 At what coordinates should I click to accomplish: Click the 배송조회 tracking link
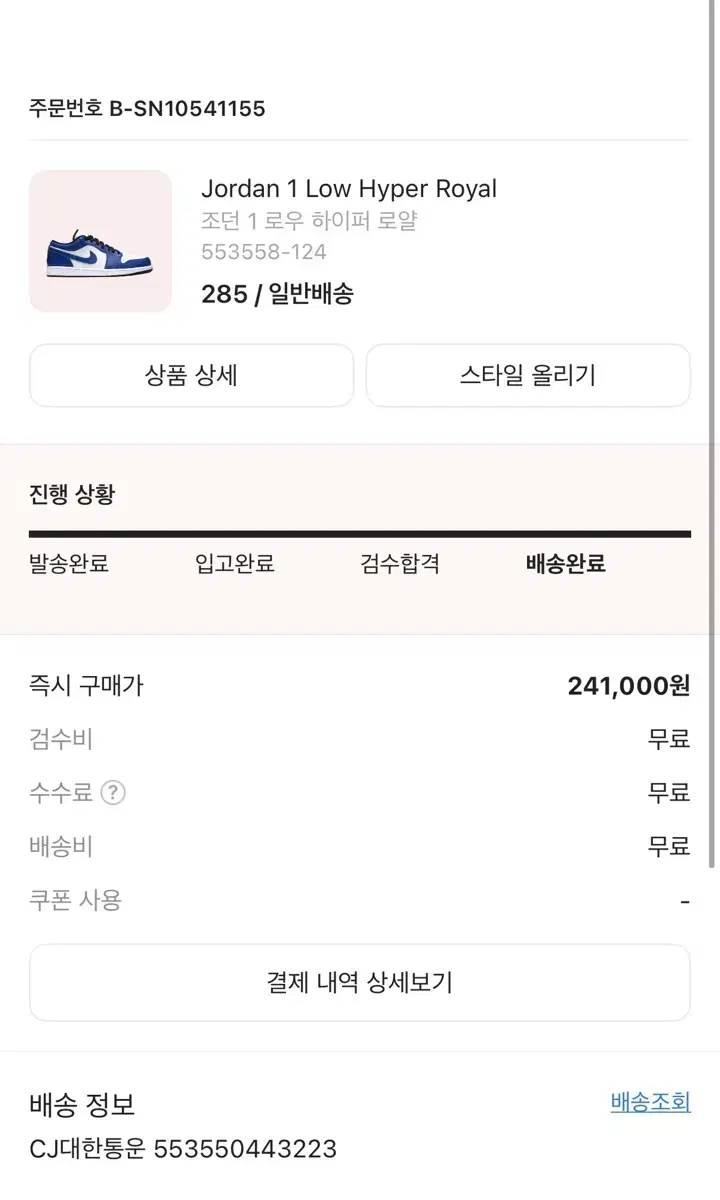pos(650,1102)
